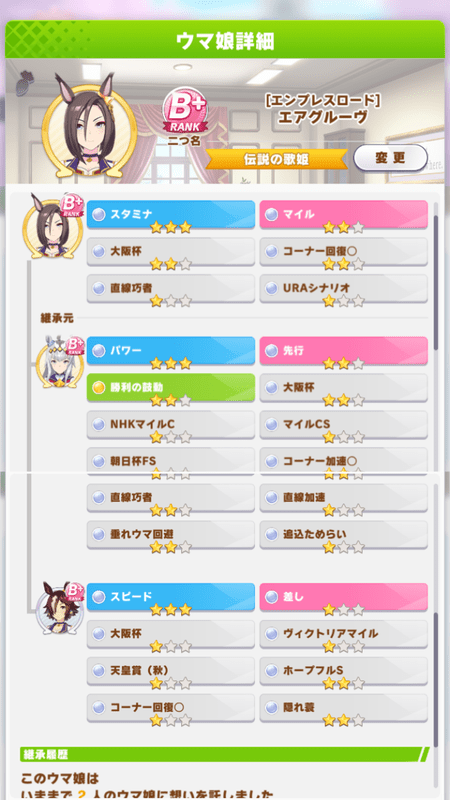The image size is (450, 800).
Task: Select the マイル factor row
Action: 344,214
